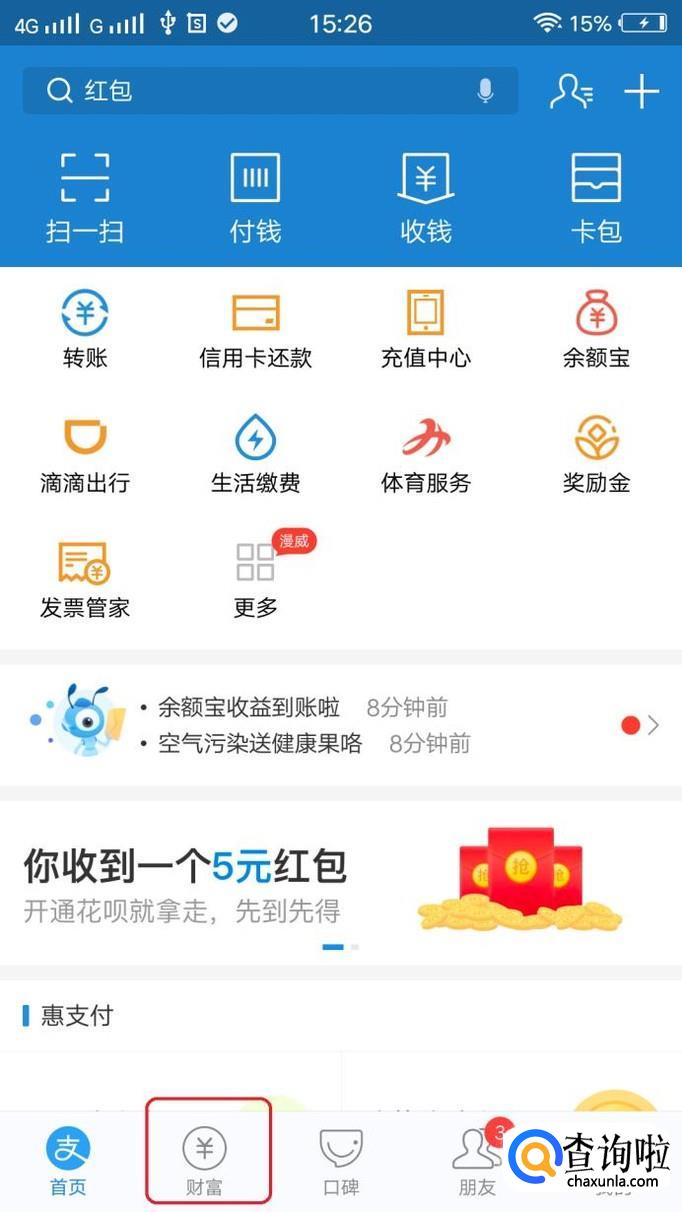Select 转账 transfer
The image size is (682, 1212).
pyautogui.click(x=85, y=329)
